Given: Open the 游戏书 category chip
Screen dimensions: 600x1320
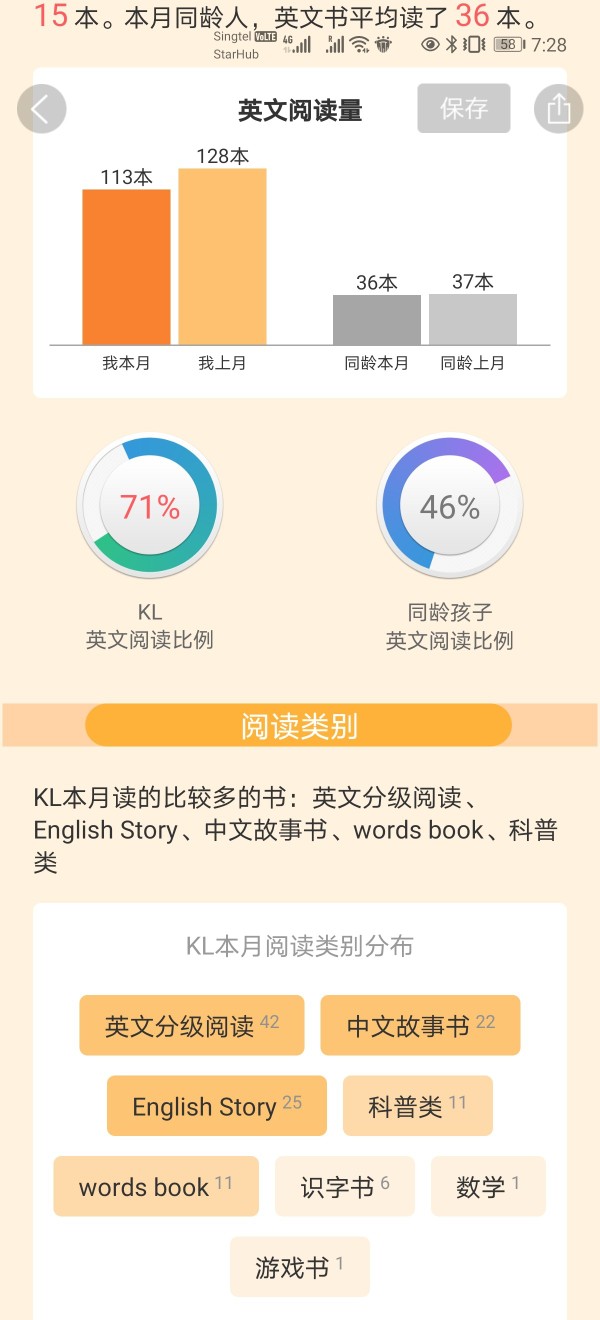Looking at the screenshot, I should (299, 1267).
